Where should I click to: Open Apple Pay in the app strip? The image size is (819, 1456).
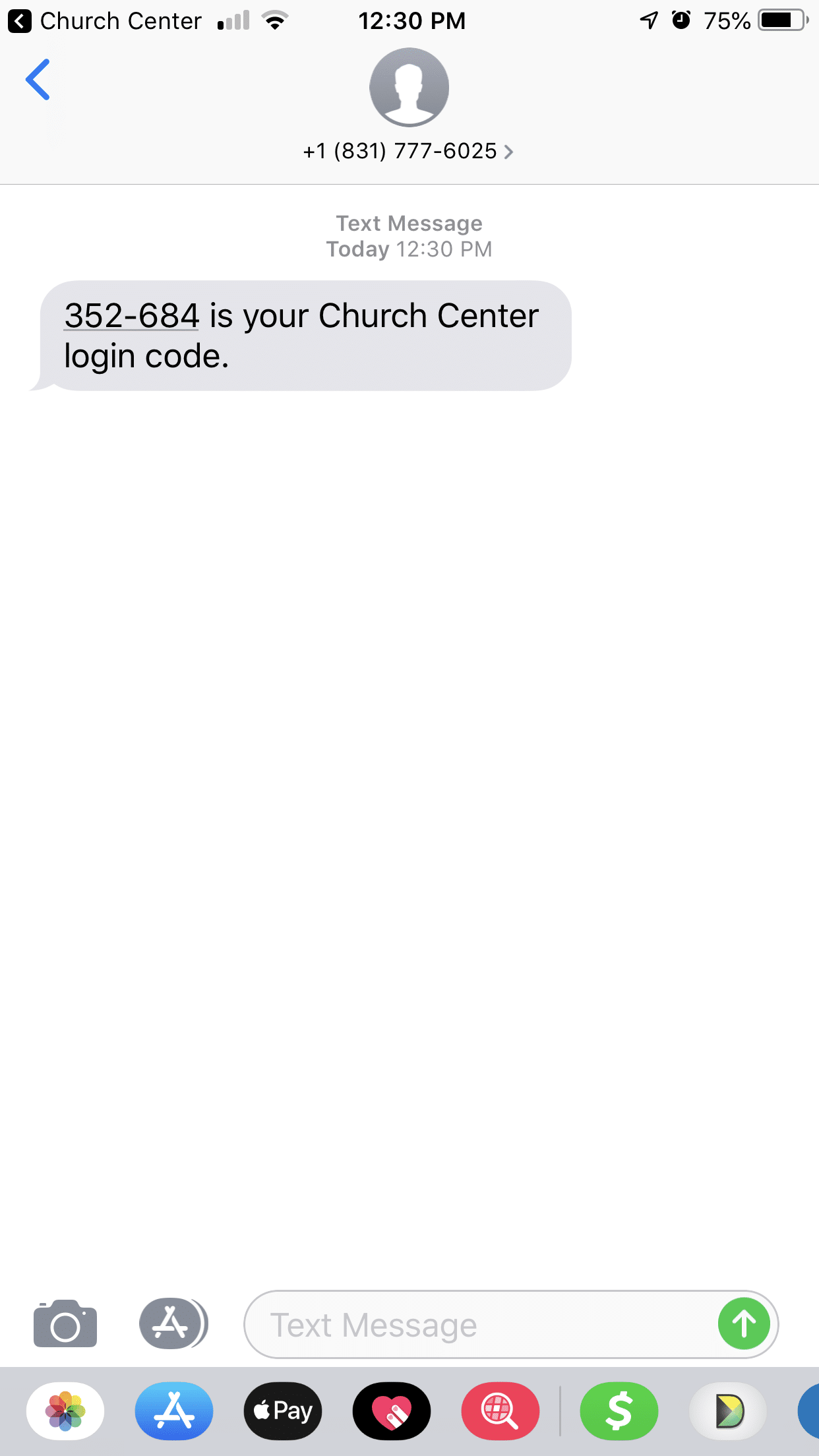click(283, 1411)
